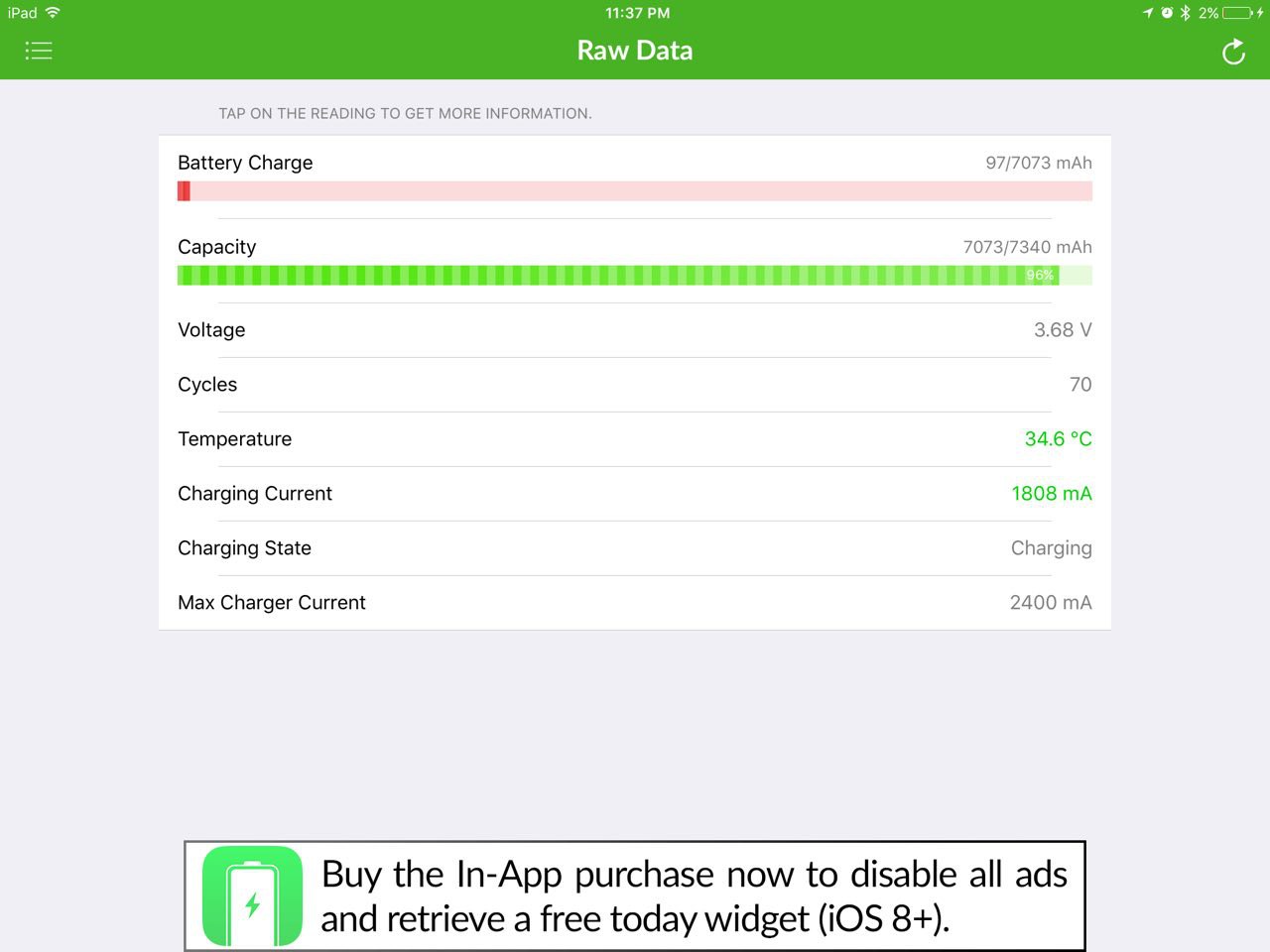This screenshot has height=952, width=1270.
Task: Open Capacity reading details
Action: pos(635,260)
